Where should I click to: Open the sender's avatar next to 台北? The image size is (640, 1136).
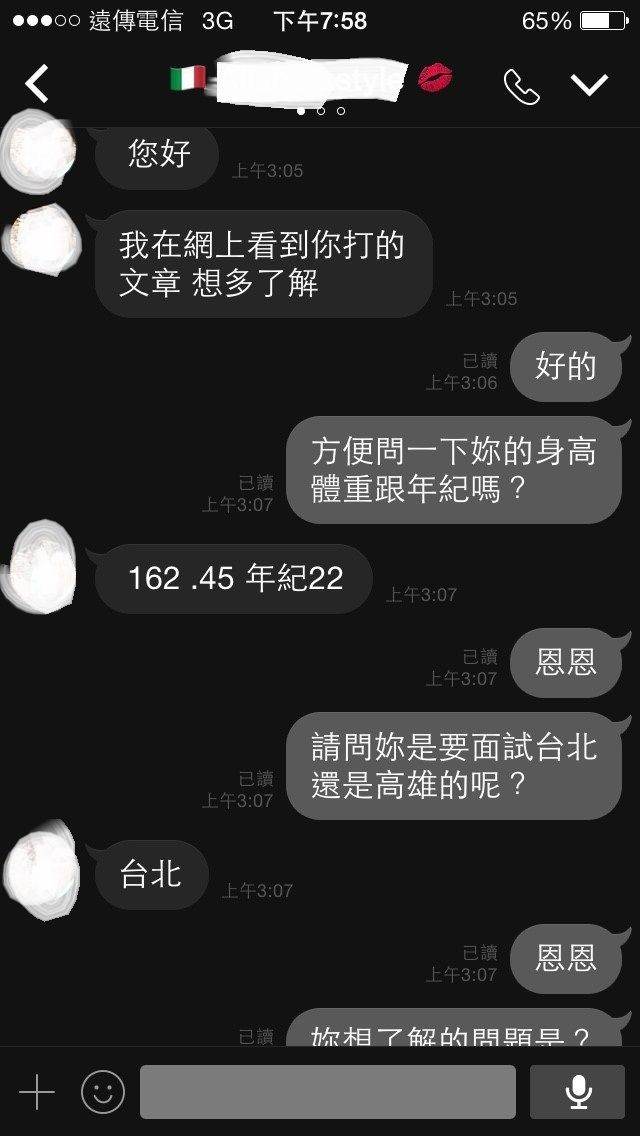tap(41, 871)
